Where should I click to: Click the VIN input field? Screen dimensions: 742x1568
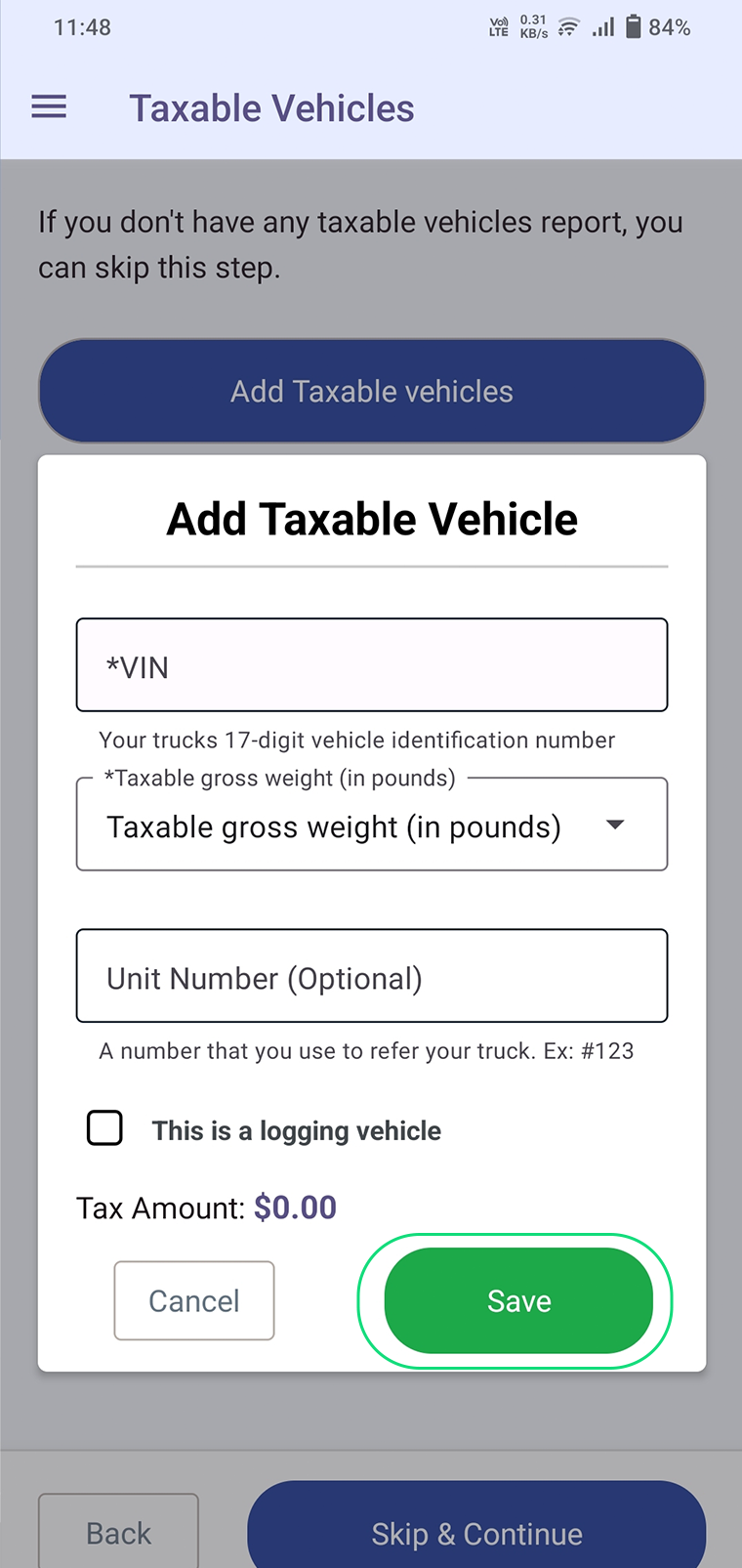tap(371, 664)
